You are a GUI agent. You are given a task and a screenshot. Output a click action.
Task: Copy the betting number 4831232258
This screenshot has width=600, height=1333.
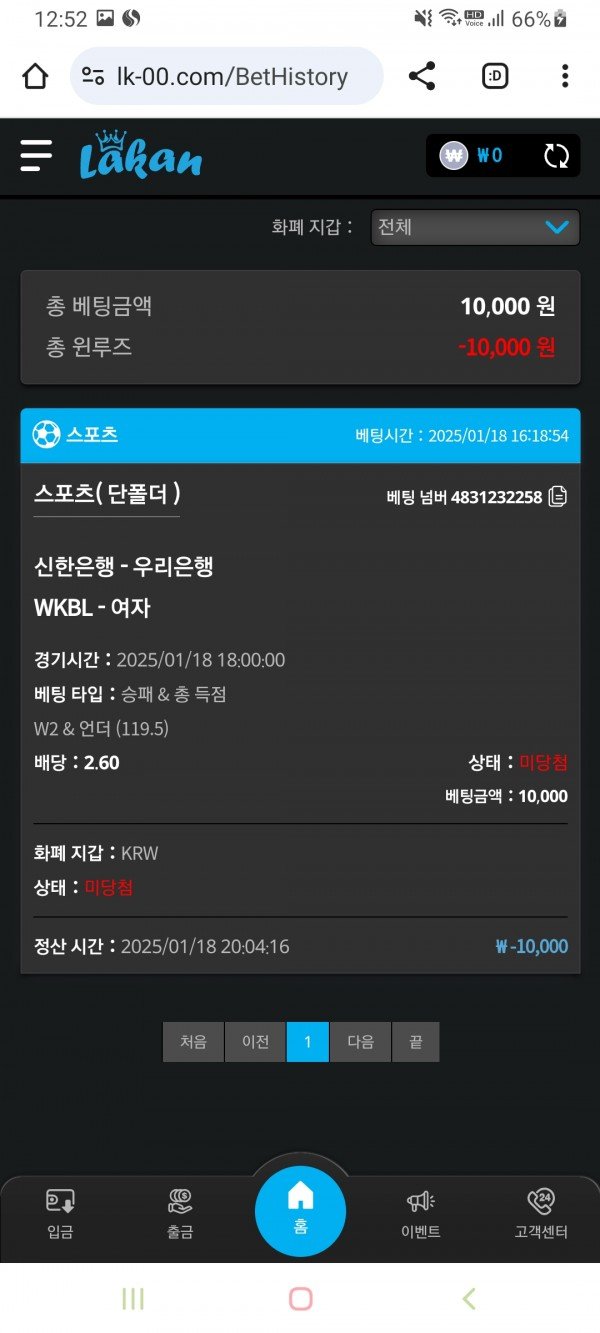tap(558, 497)
